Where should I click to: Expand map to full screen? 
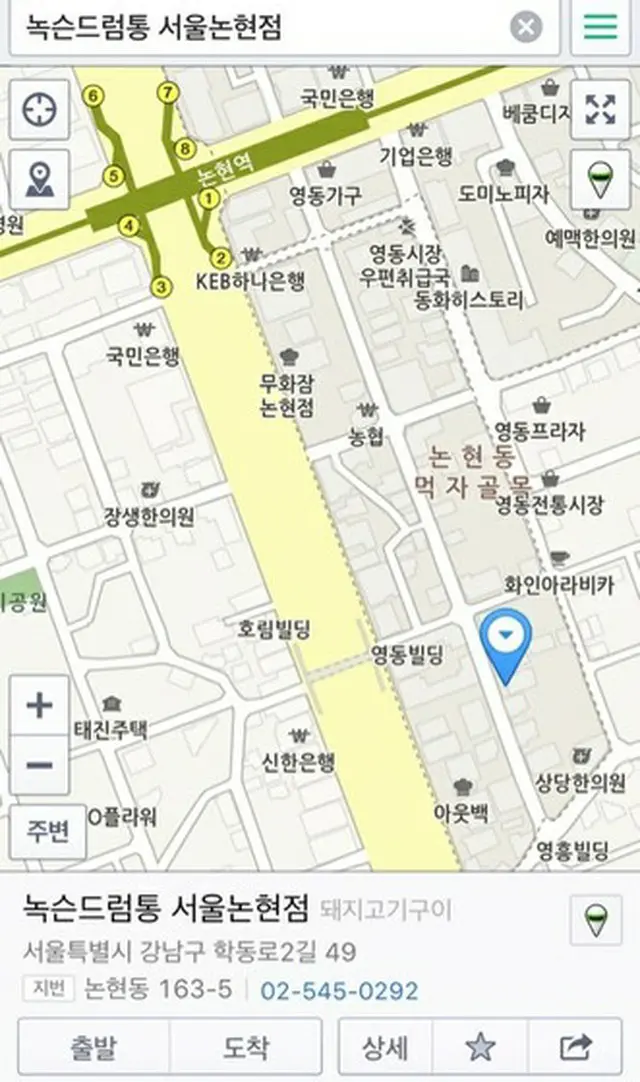click(600, 109)
